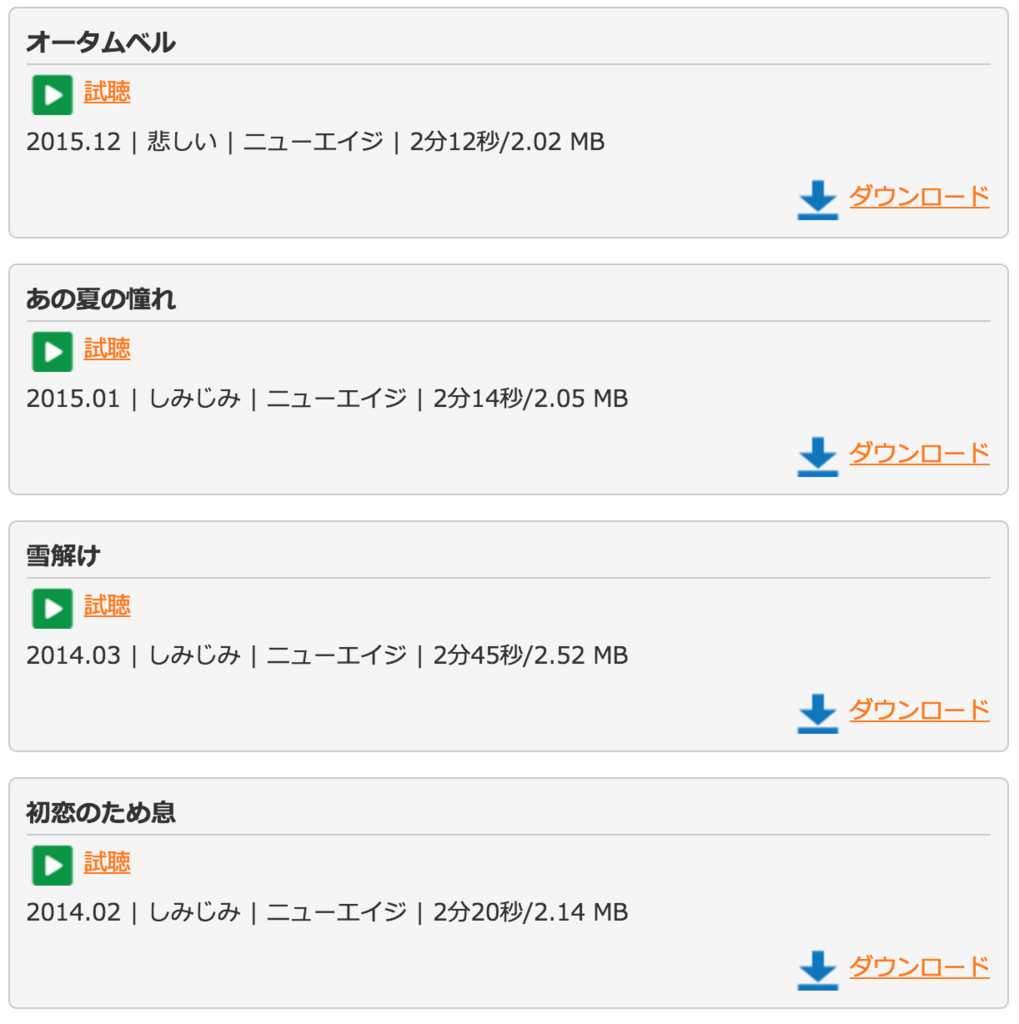Viewport: 1019px width, 1024px height.
Task: Open the 試聴 link under 雪解け
Action: 106,605
